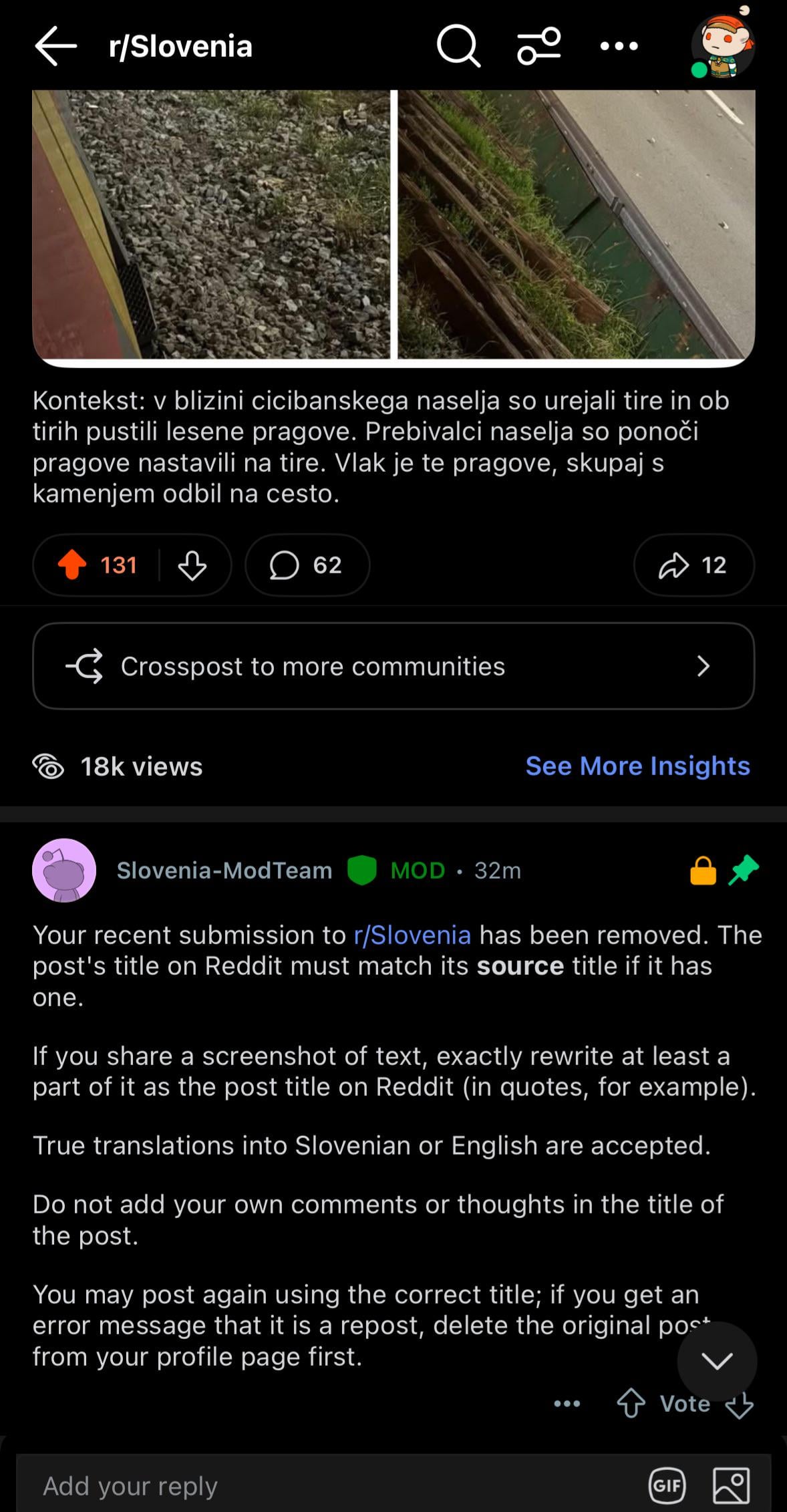Crosspost to more communities
787x1512 pixels.
tap(393, 666)
